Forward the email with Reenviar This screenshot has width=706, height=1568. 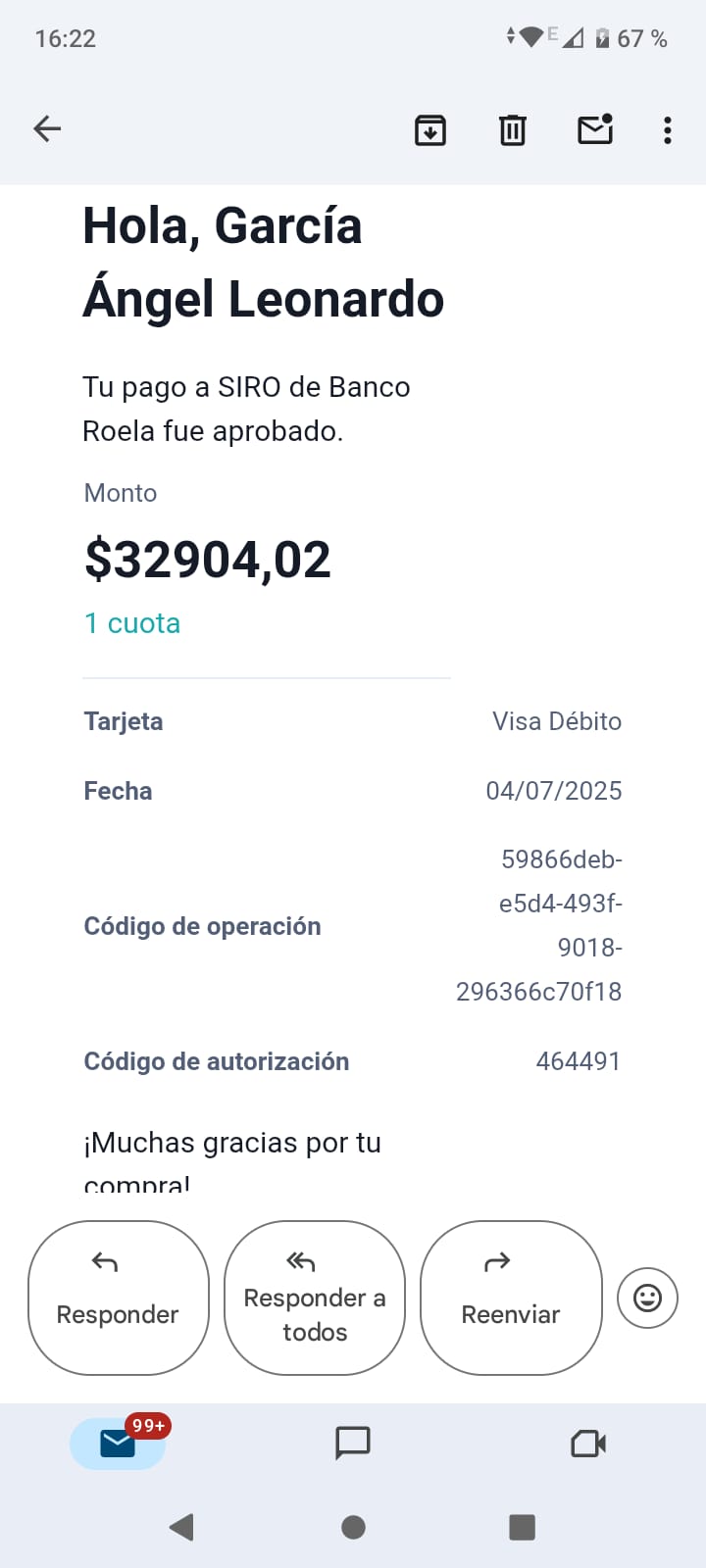tap(511, 1298)
